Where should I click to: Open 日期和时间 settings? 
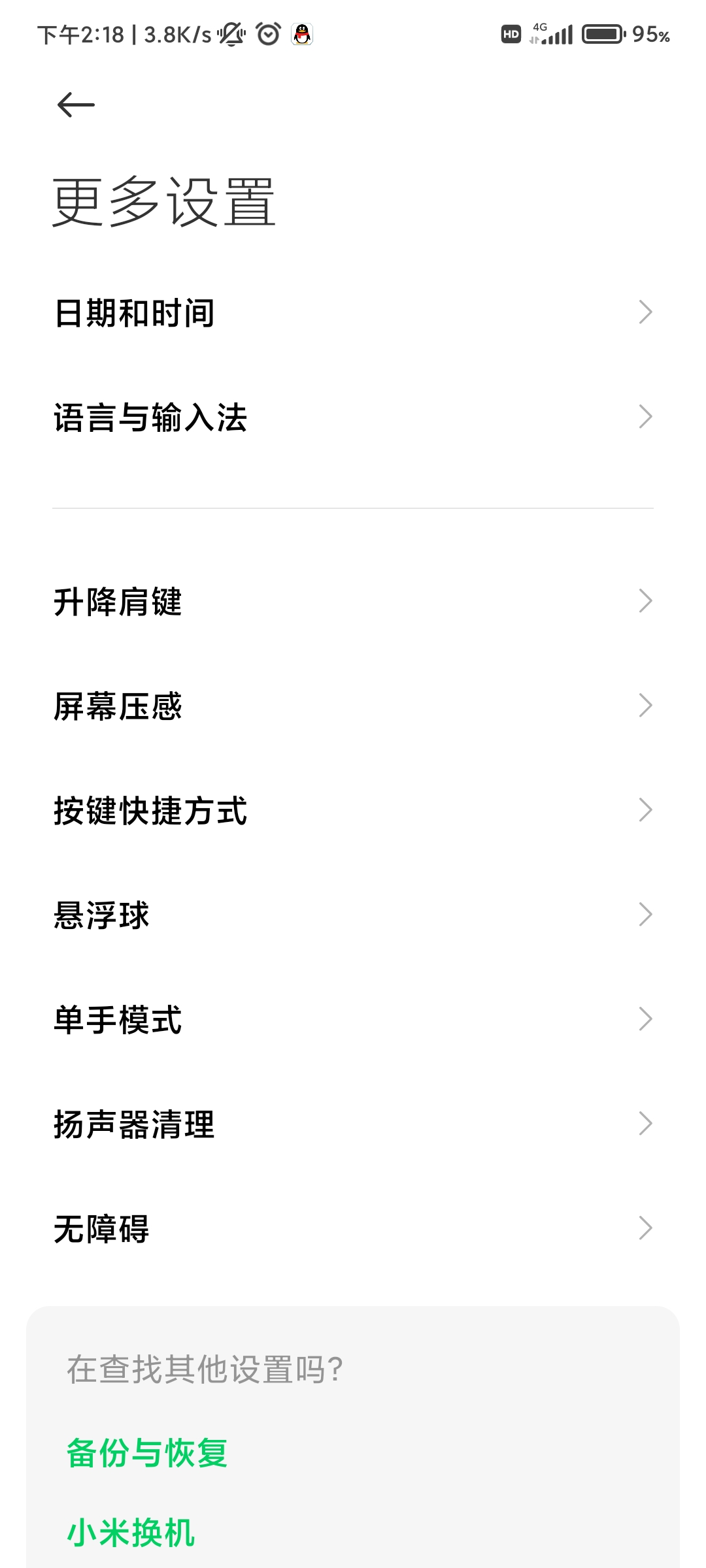click(353, 312)
